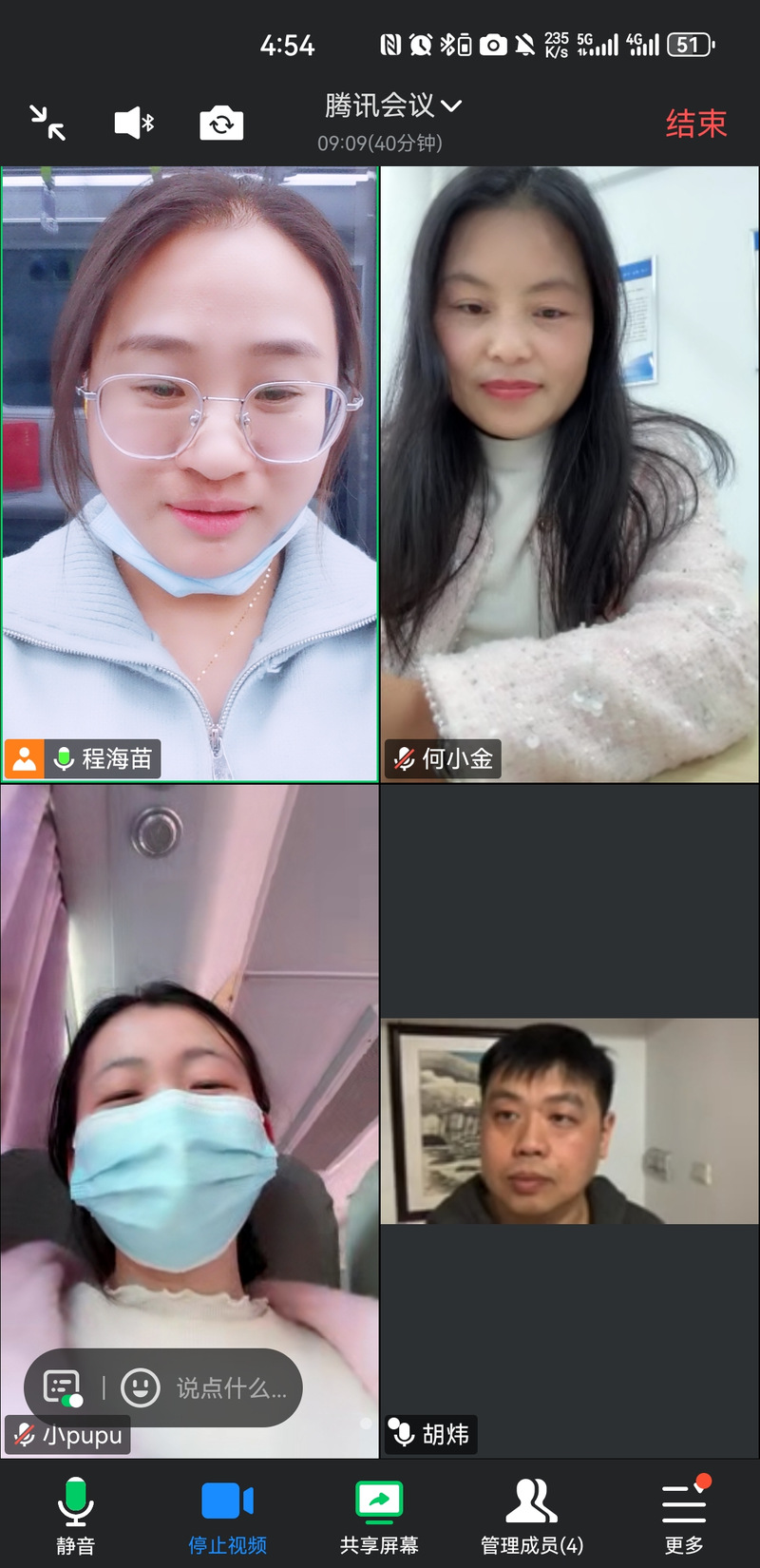Mute the microphone with 静音
This screenshot has width=760, height=1568.
(x=75, y=1516)
